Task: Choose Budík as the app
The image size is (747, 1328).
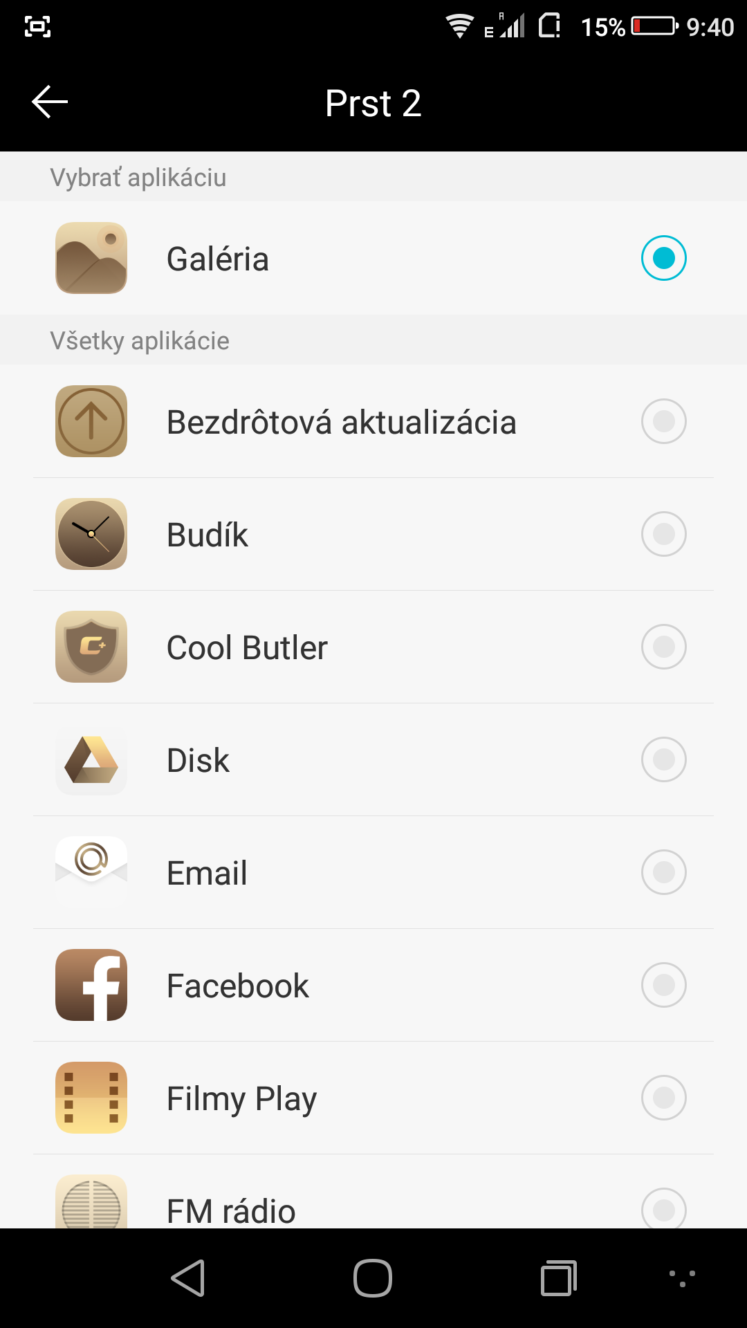Action: point(373,534)
